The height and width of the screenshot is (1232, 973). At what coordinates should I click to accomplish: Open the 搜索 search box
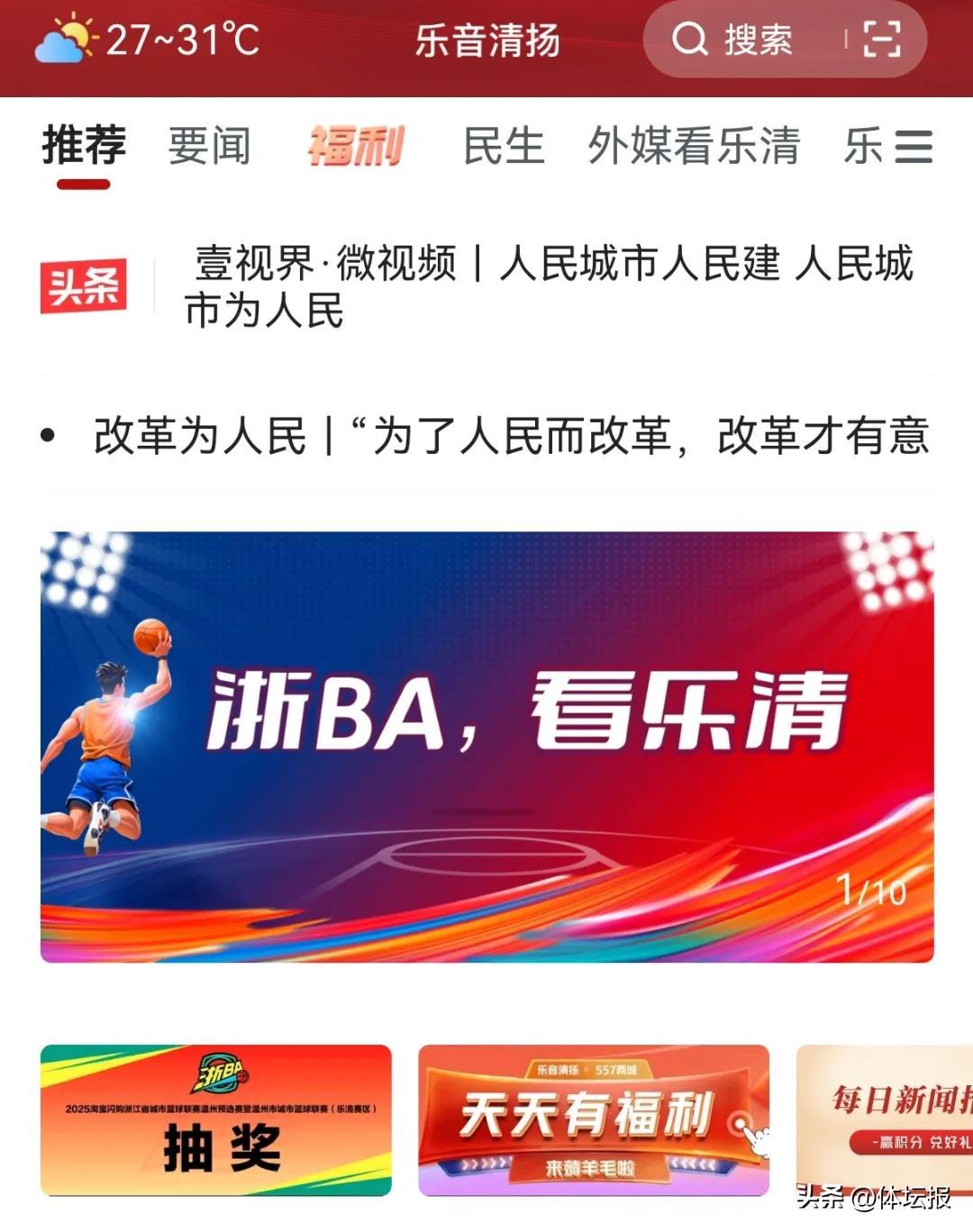click(x=734, y=40)
